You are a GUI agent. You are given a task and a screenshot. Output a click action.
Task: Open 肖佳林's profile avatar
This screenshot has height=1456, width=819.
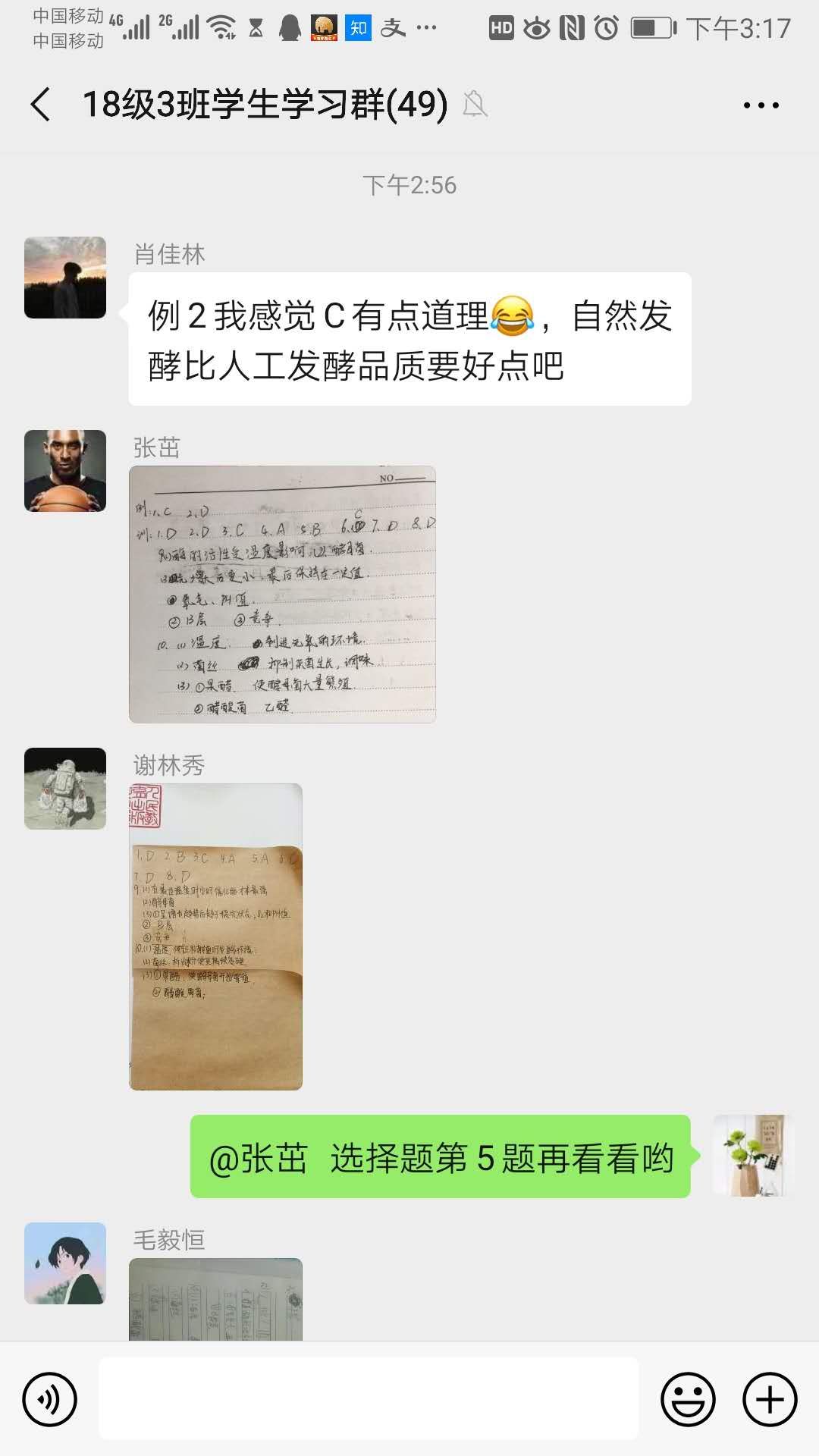tap(65, 278)
